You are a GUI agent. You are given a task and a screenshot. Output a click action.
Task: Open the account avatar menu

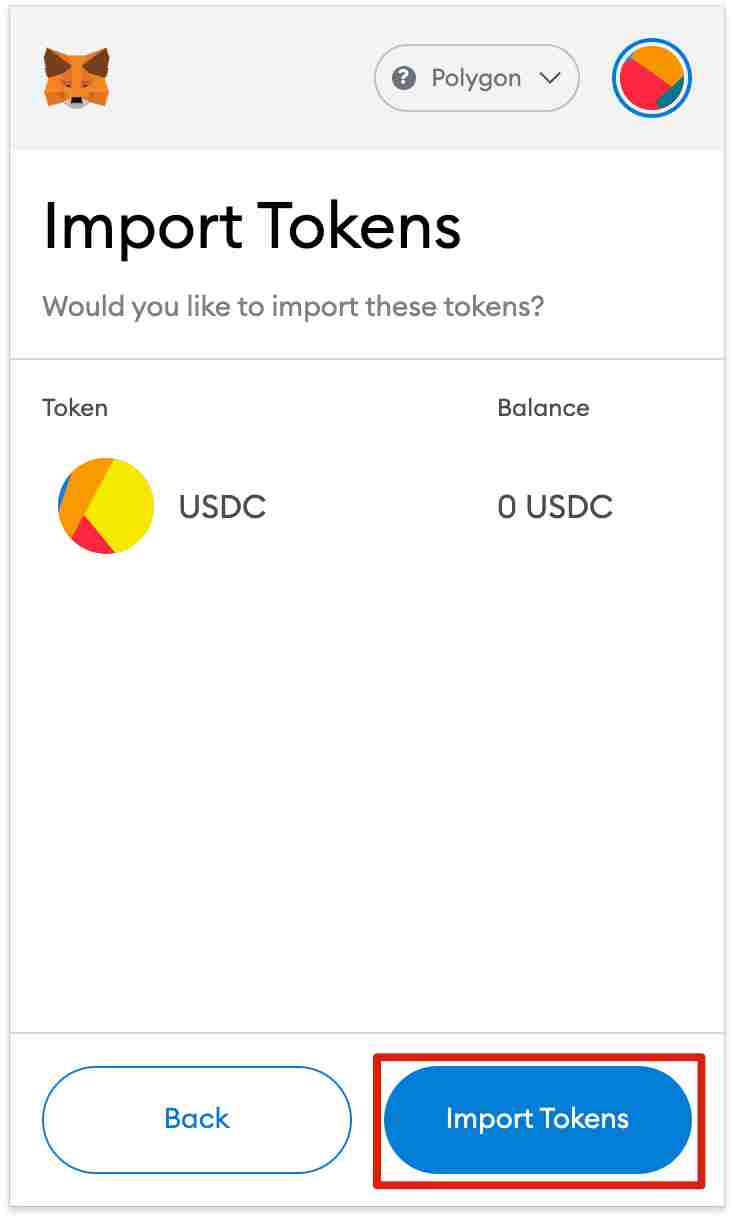pyautogui.click(x=652, y=78)
